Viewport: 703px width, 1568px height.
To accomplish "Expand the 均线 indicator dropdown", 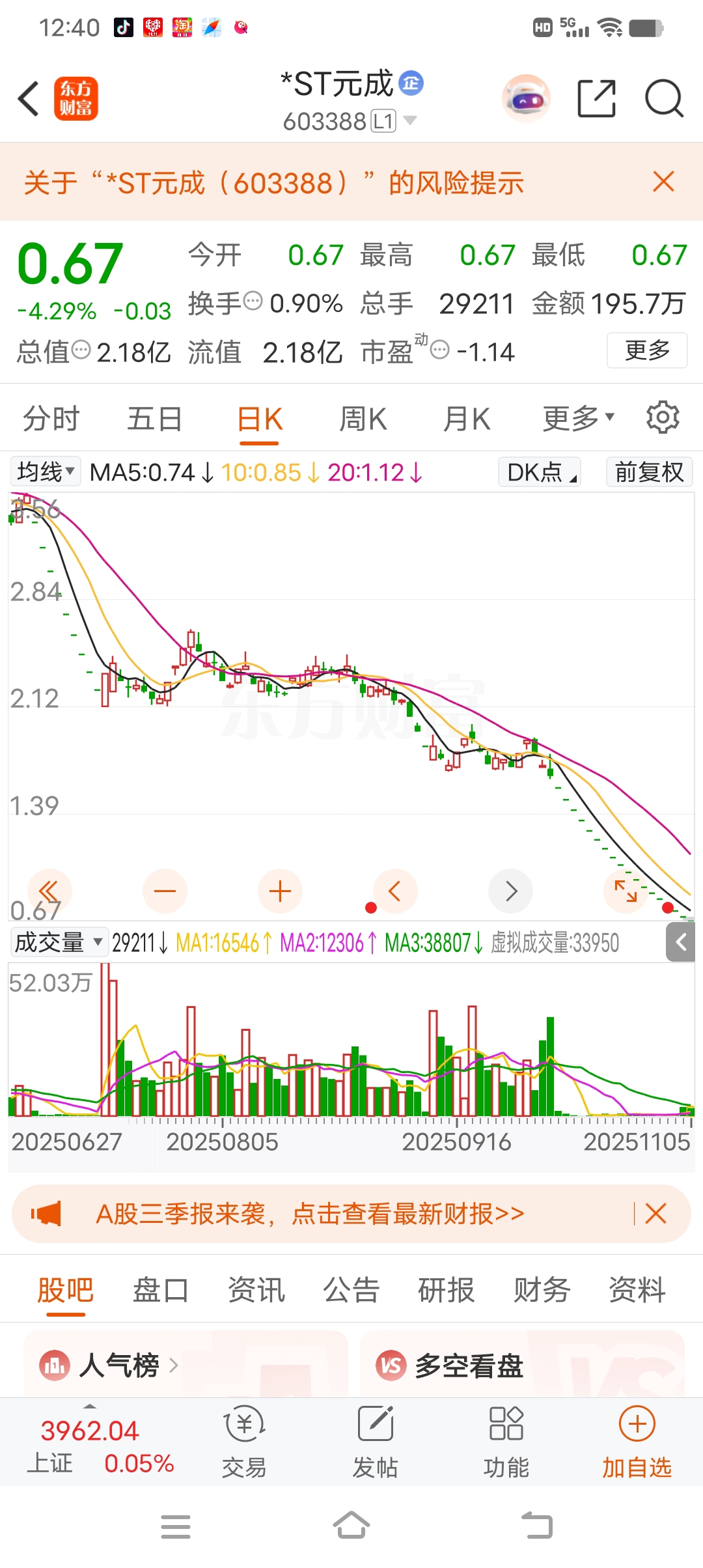I will click(x=46, y=471).
